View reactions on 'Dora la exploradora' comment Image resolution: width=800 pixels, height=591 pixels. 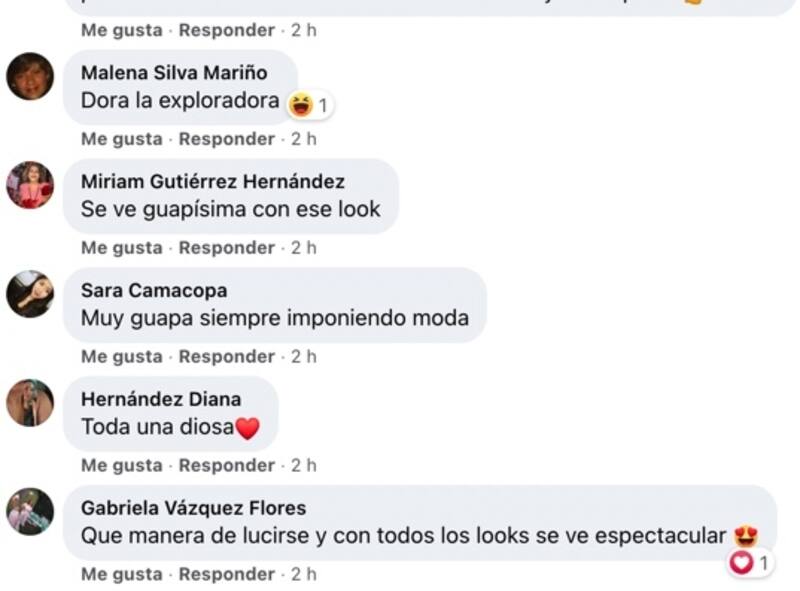coord(309,104)
